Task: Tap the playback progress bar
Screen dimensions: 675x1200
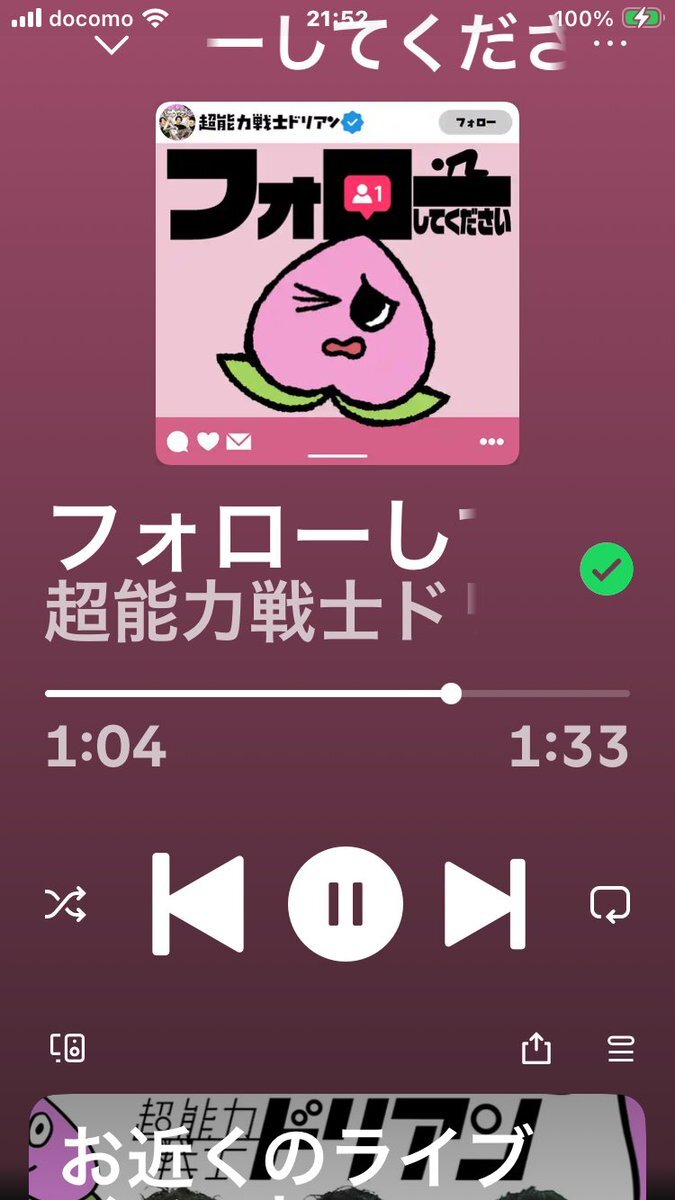Action: point(337,693)
